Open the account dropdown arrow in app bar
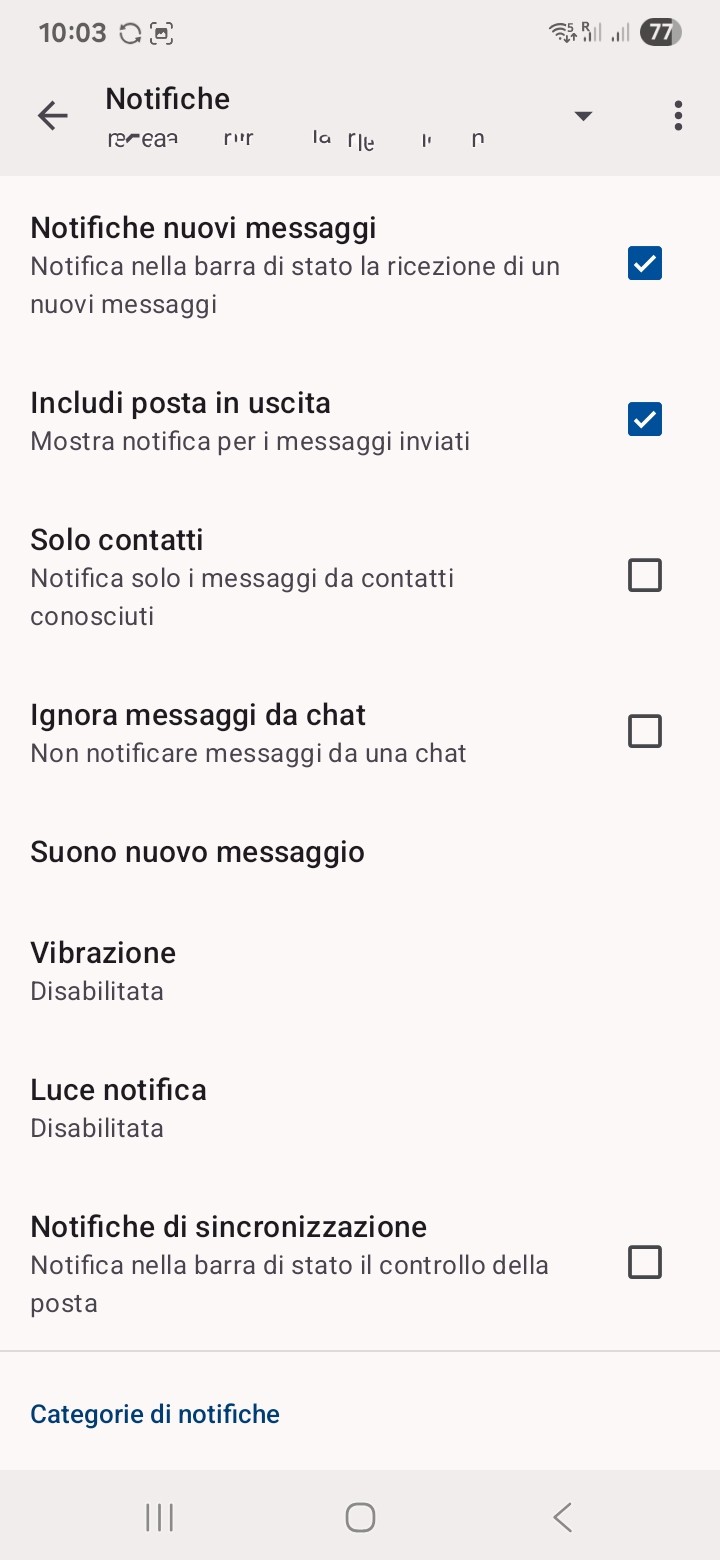Image resolution: width=720 pixels, height=1560 pixels. coord(583,116)
